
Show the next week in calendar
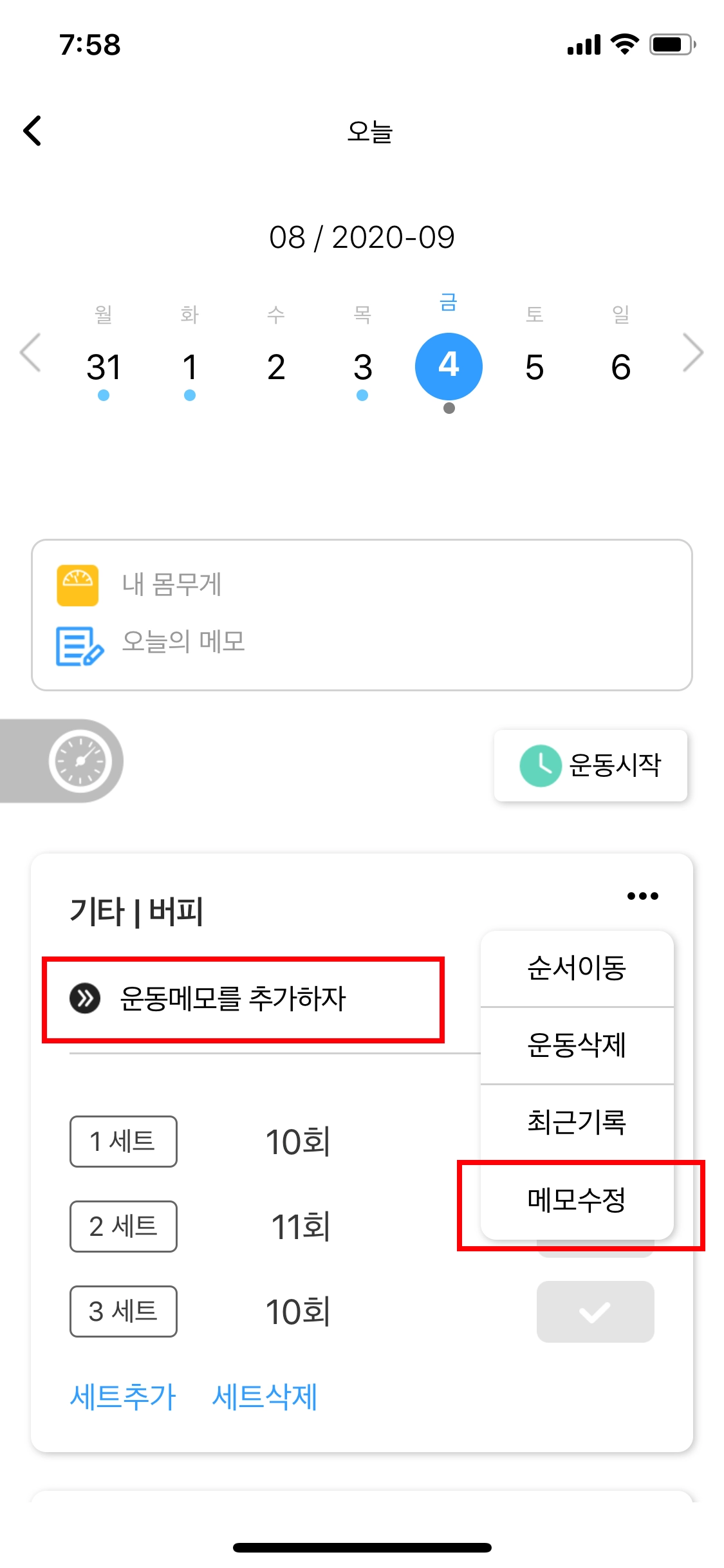click(692, 353)
